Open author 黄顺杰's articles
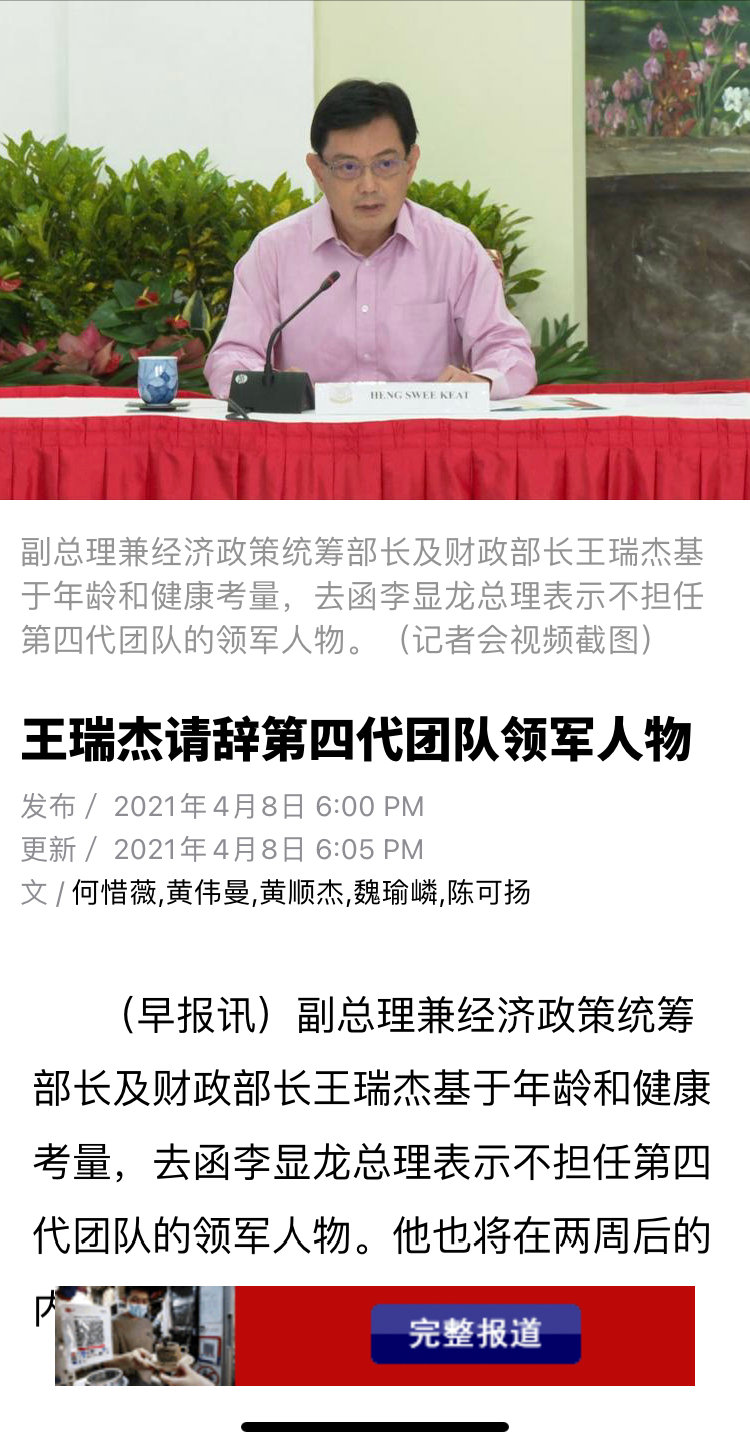The width and height of the screenshot is (750, 1448). 302,893
